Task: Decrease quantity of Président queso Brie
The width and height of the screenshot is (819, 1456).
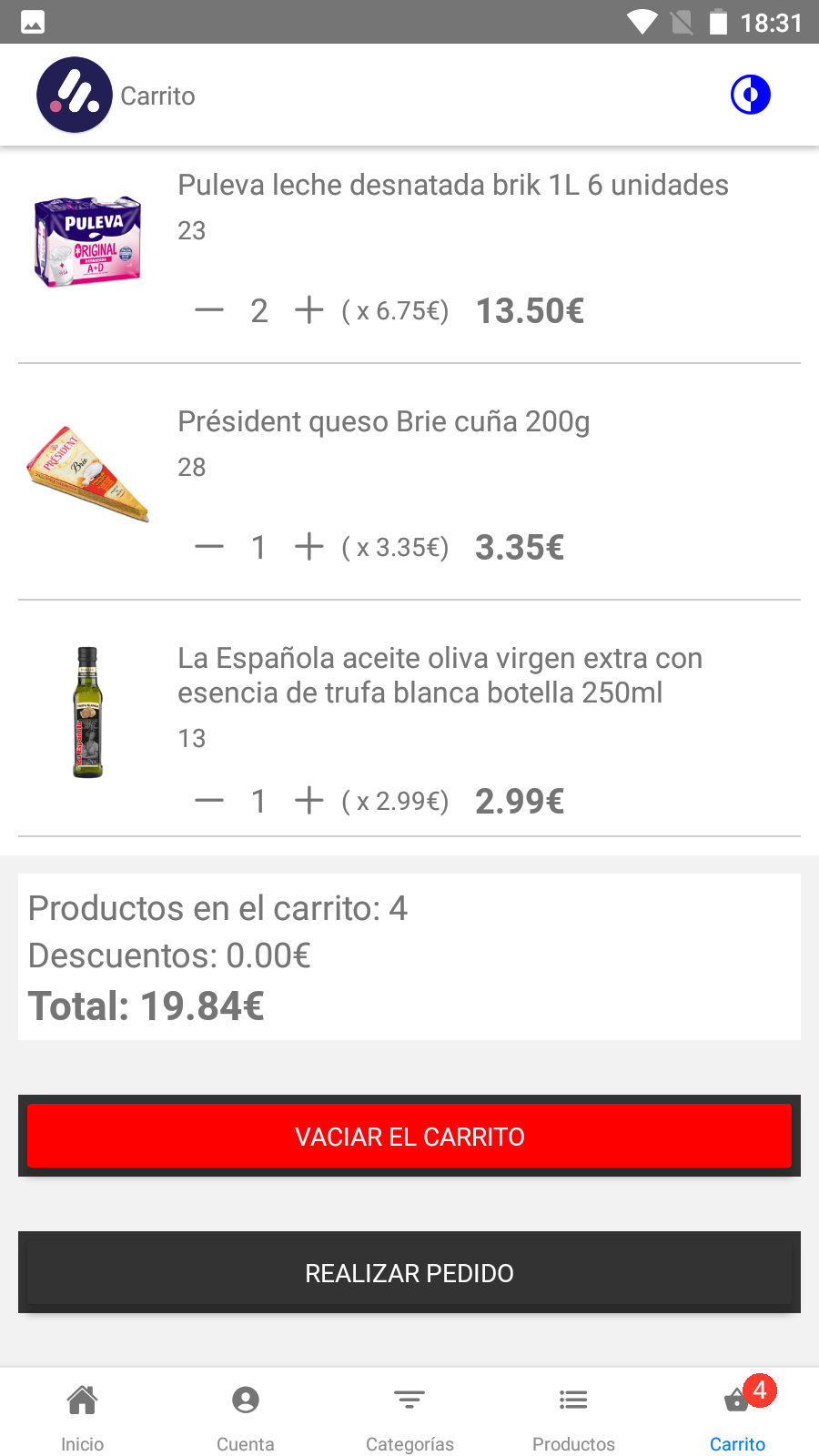Action: pyautogui.click(x=208, y=547)
